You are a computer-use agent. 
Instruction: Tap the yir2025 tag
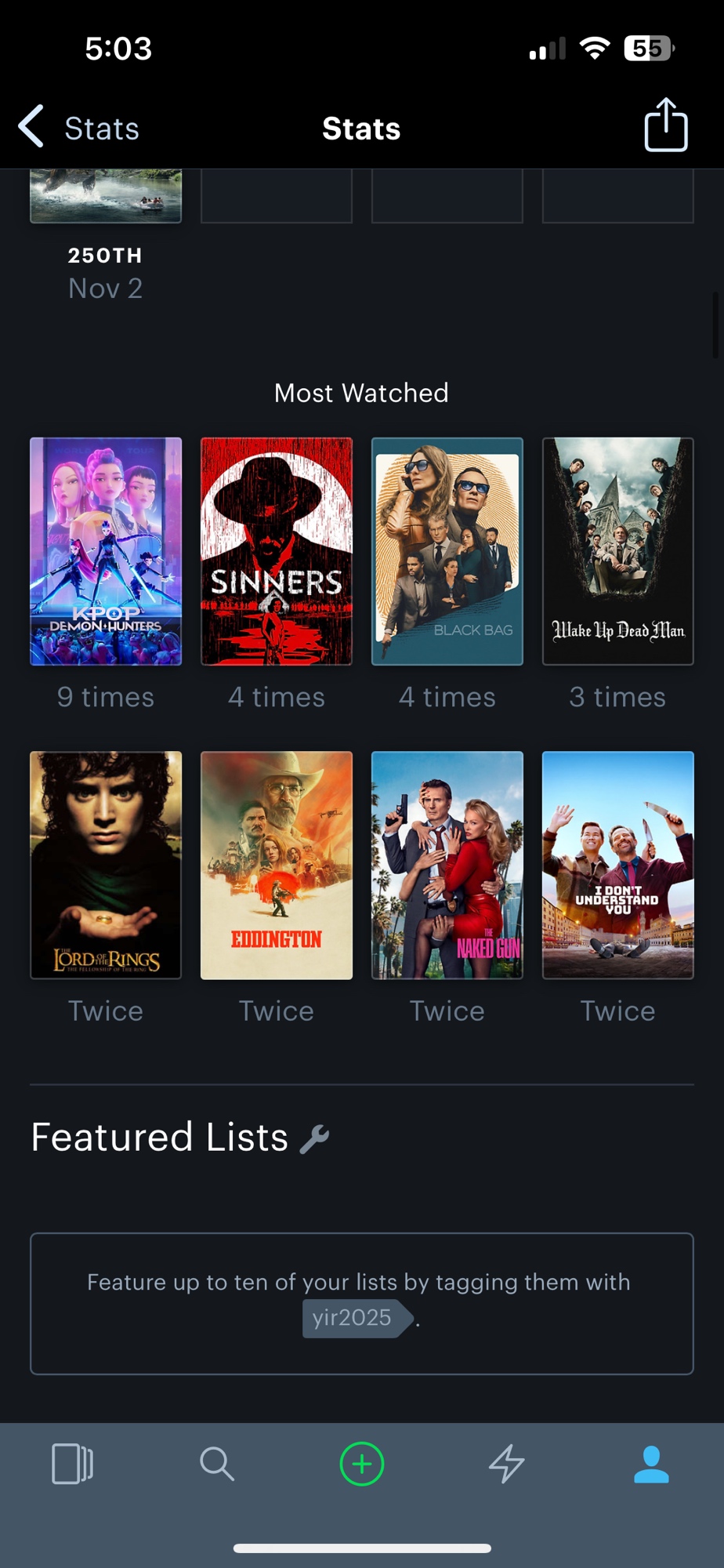(354, 1318)
